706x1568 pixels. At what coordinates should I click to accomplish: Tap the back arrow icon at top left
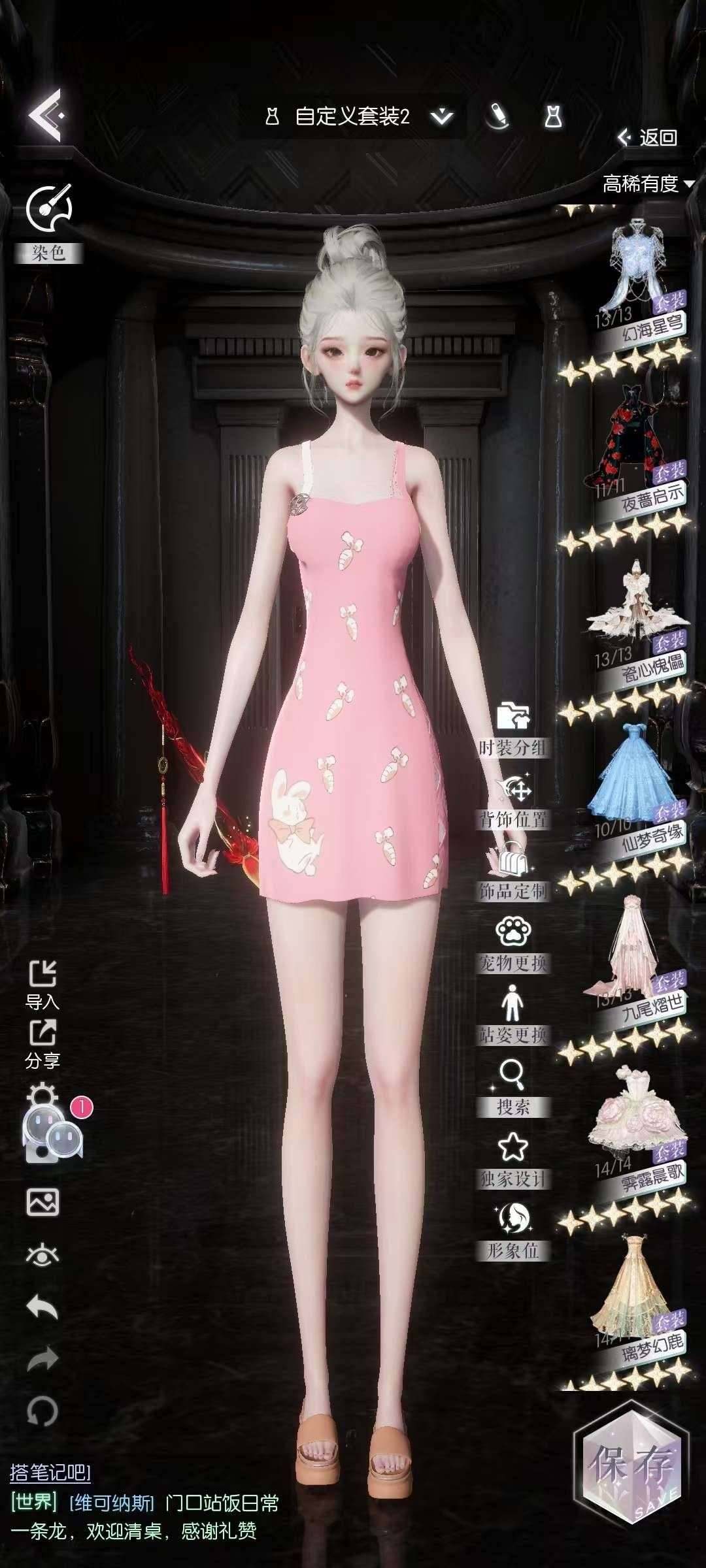point(46,116)
